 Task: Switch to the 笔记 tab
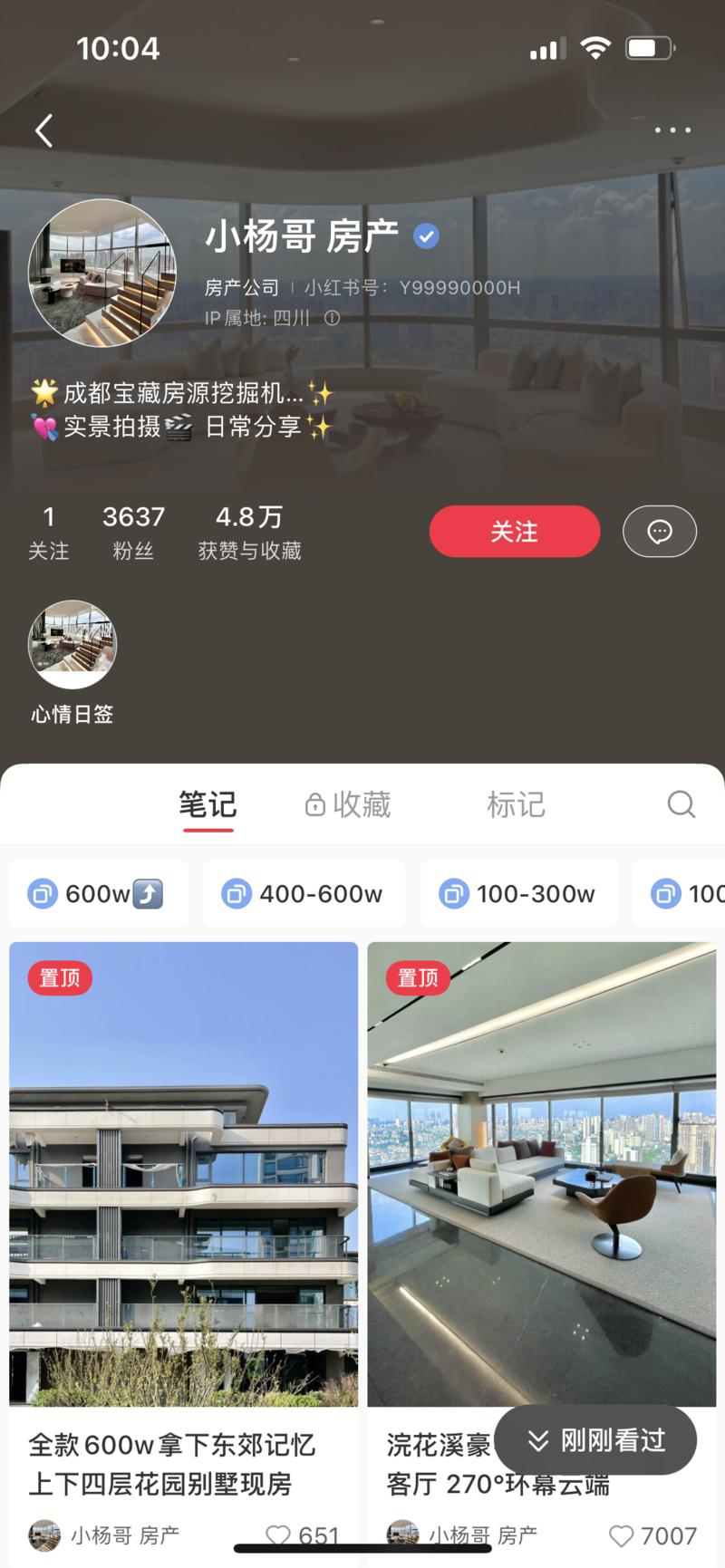pyautogui.click(x=207, y=804)
